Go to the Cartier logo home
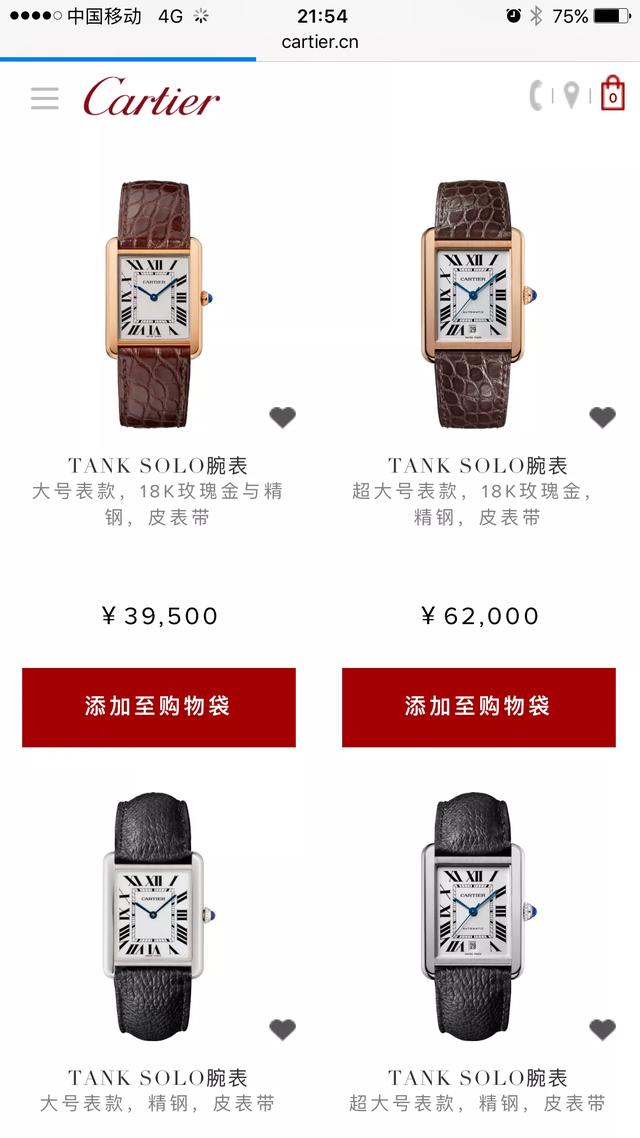Image resolution: width=640 pixels, height=1138 pixels. (x=152, y=97)
